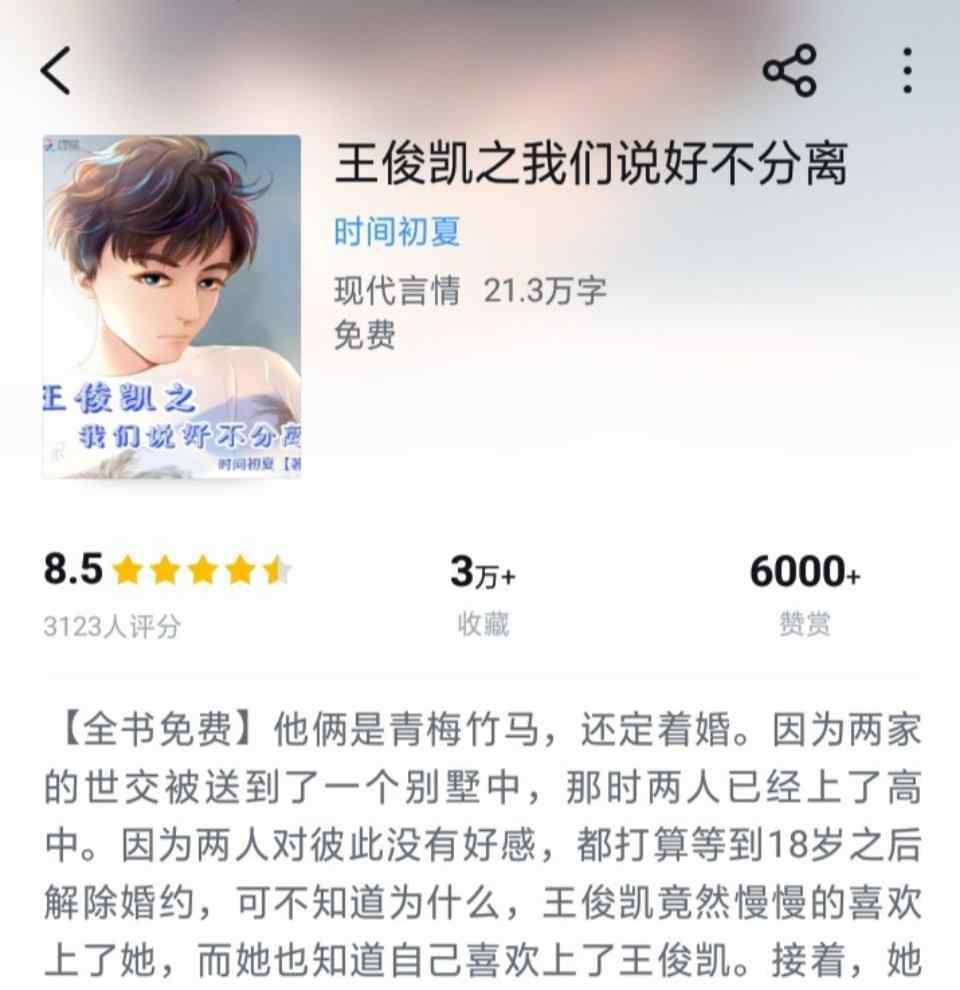Open the three-dot overflow menu
960x990 pixels.
(906, 71)
